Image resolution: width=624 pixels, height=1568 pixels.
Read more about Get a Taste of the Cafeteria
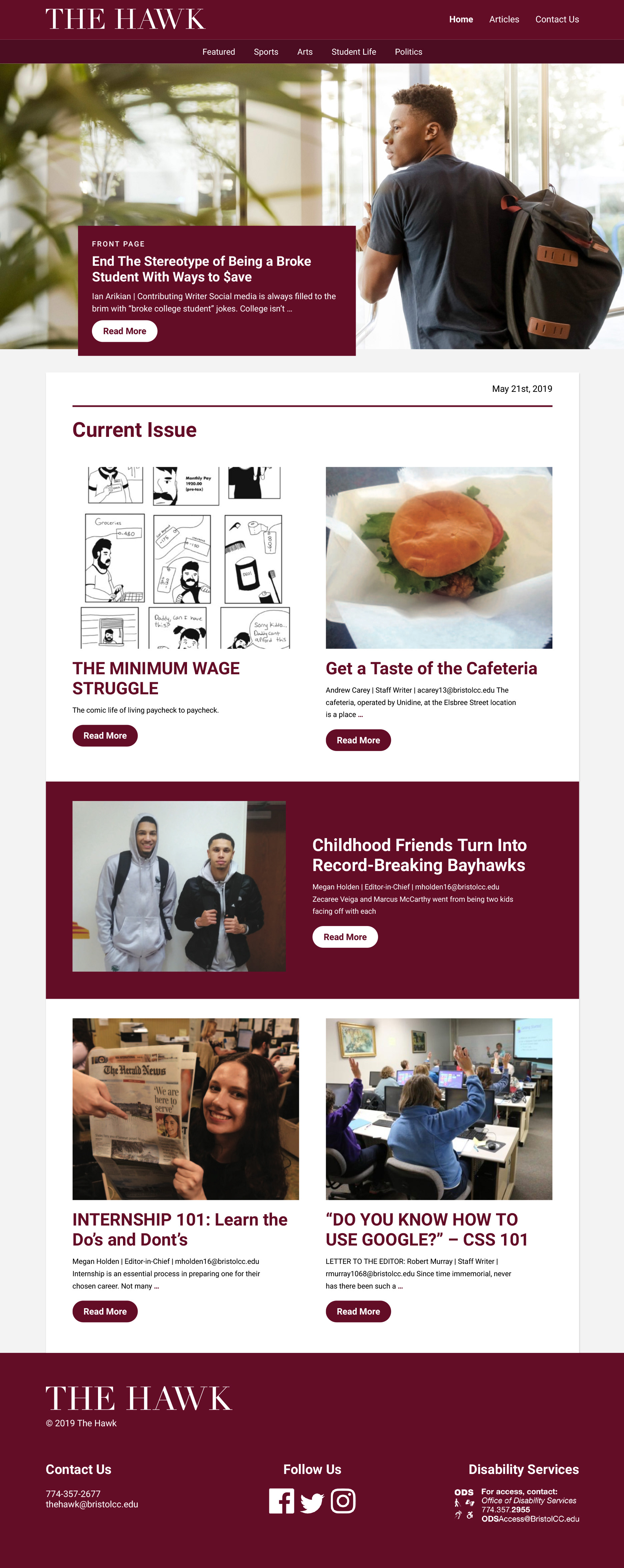[x=358, y=740]
